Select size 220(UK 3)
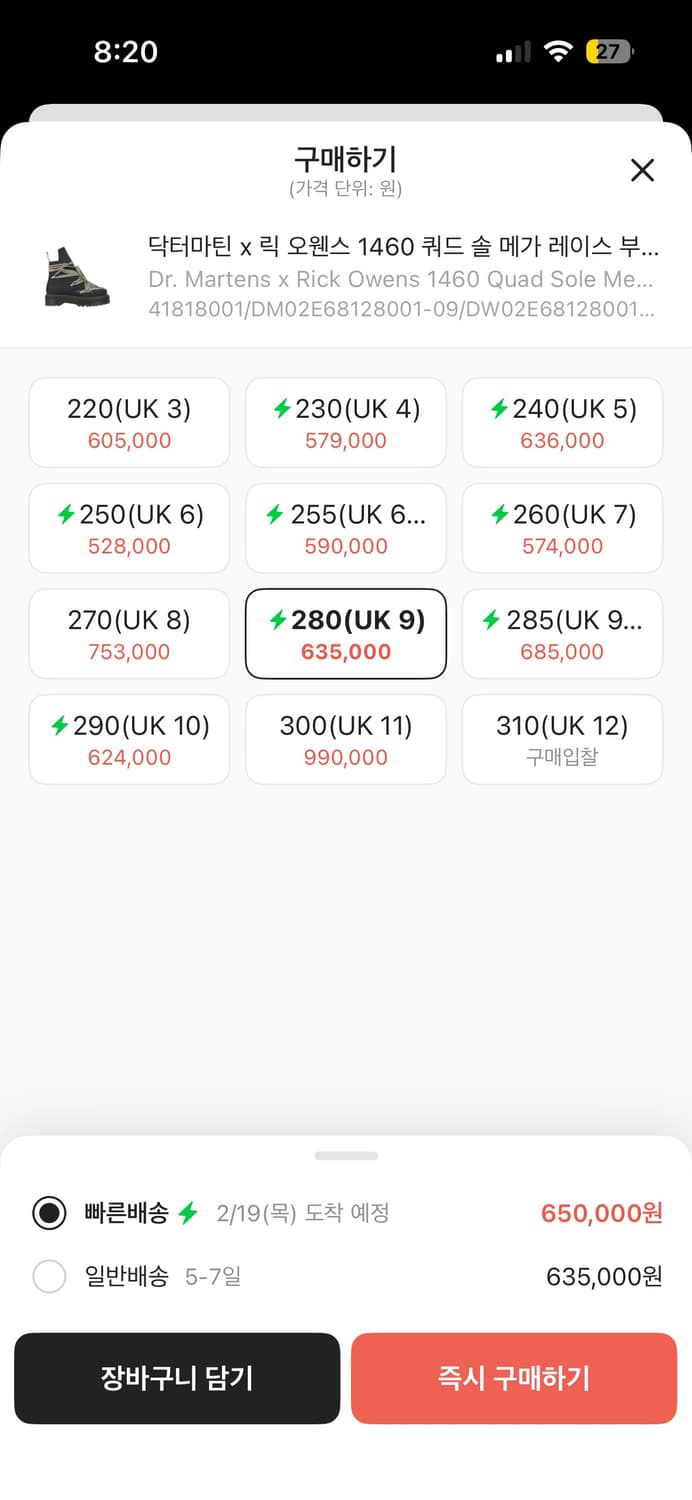This screenshot has width=692, height=1500. [129, 423]
